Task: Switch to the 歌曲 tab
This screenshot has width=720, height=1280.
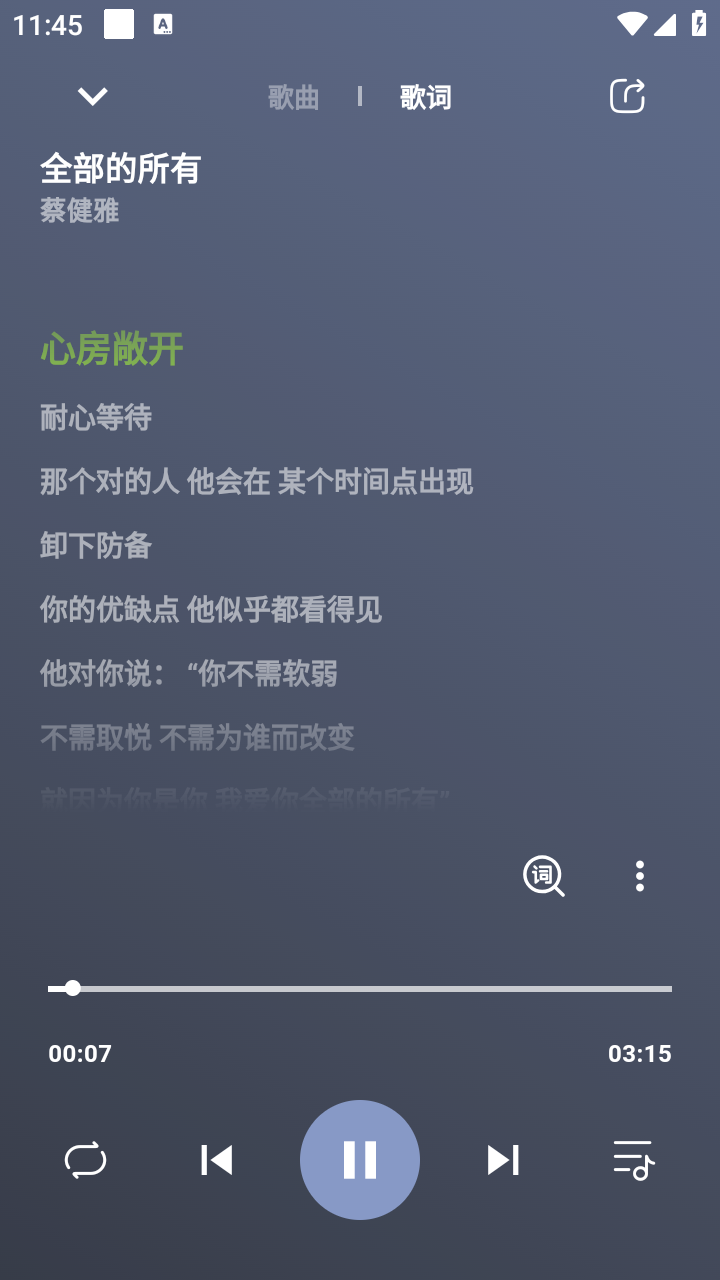Action: (290, 96)
